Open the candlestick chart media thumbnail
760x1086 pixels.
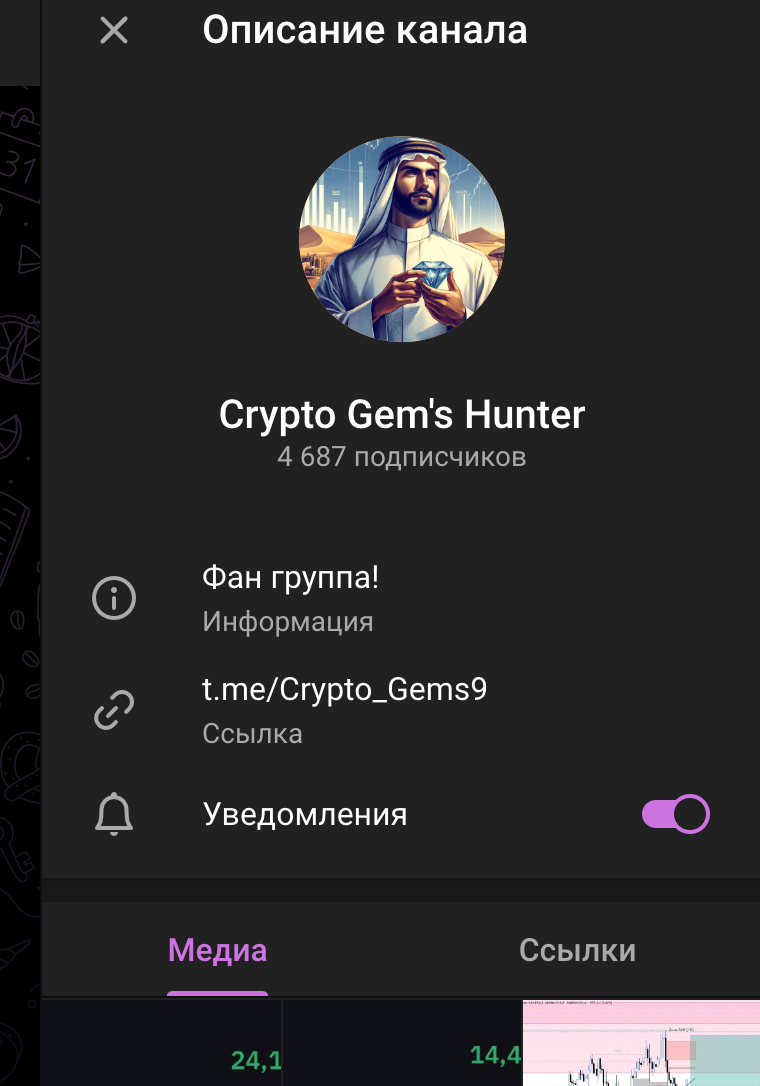pyautogui.click(x=641, y=1044)
